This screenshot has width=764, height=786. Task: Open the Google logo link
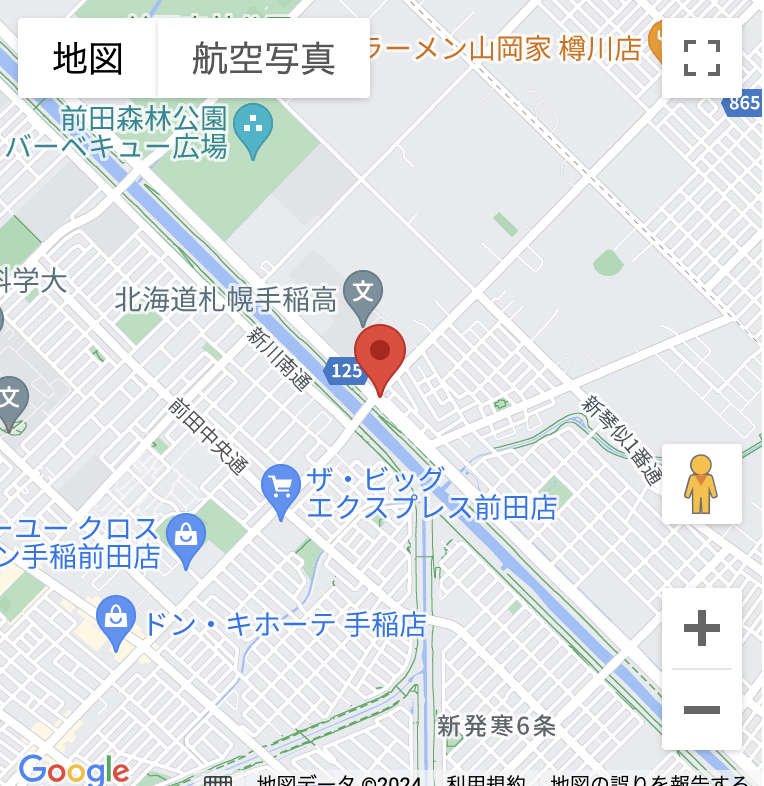[73, 770]
